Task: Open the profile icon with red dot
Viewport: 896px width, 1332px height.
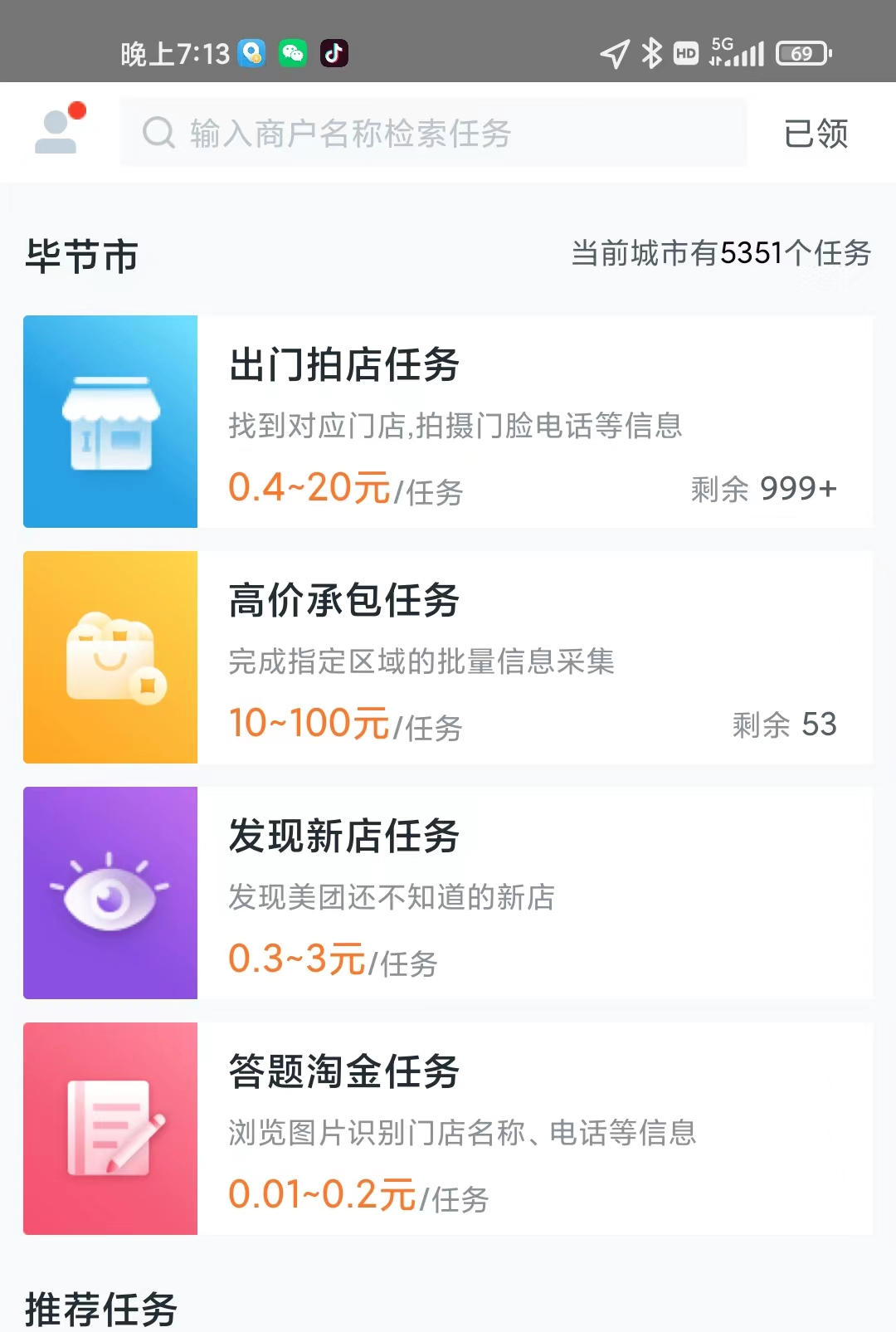Action: [56, 132]
